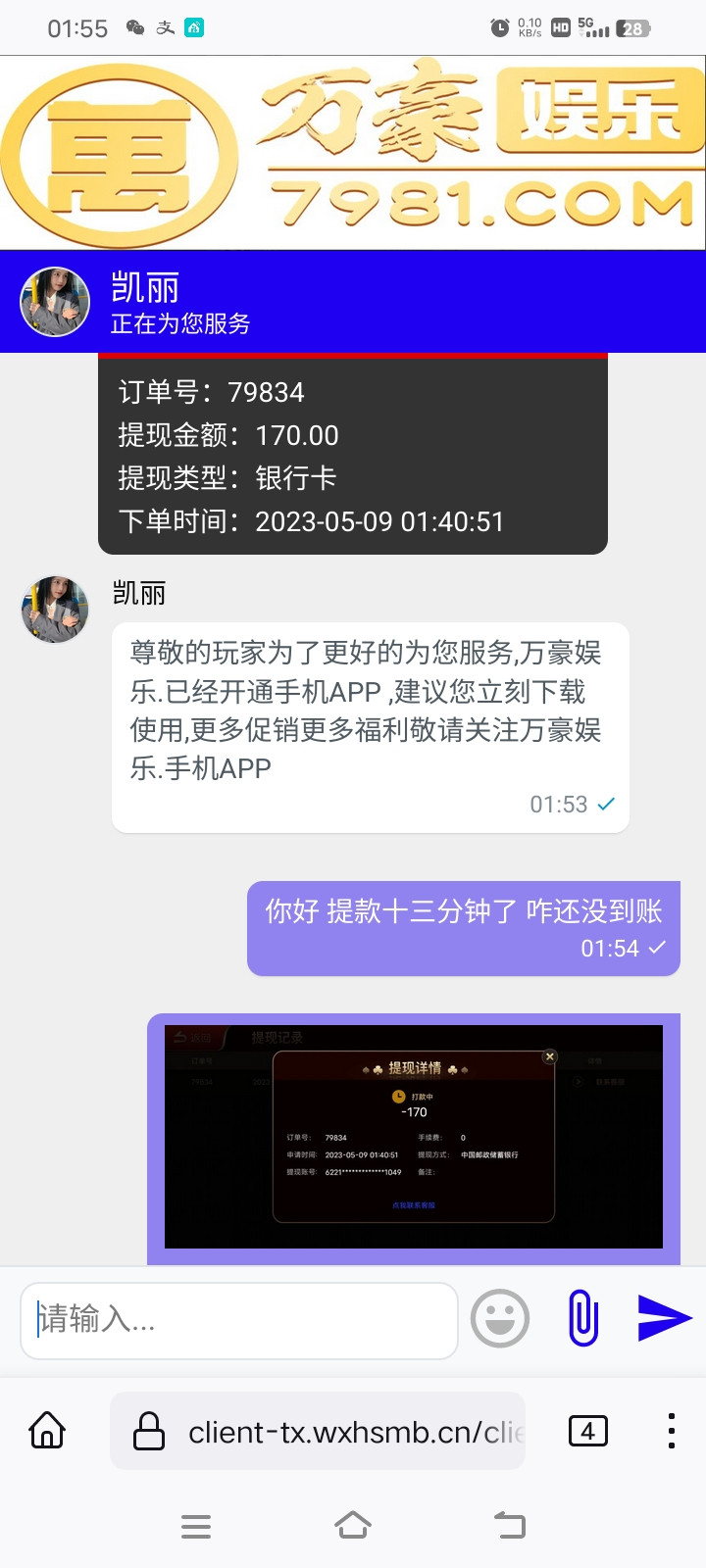The width and height of the screenshot is (706, 1568).
Task: Click the padlock icon in the address bar
Action: (x=149, y=1431)
